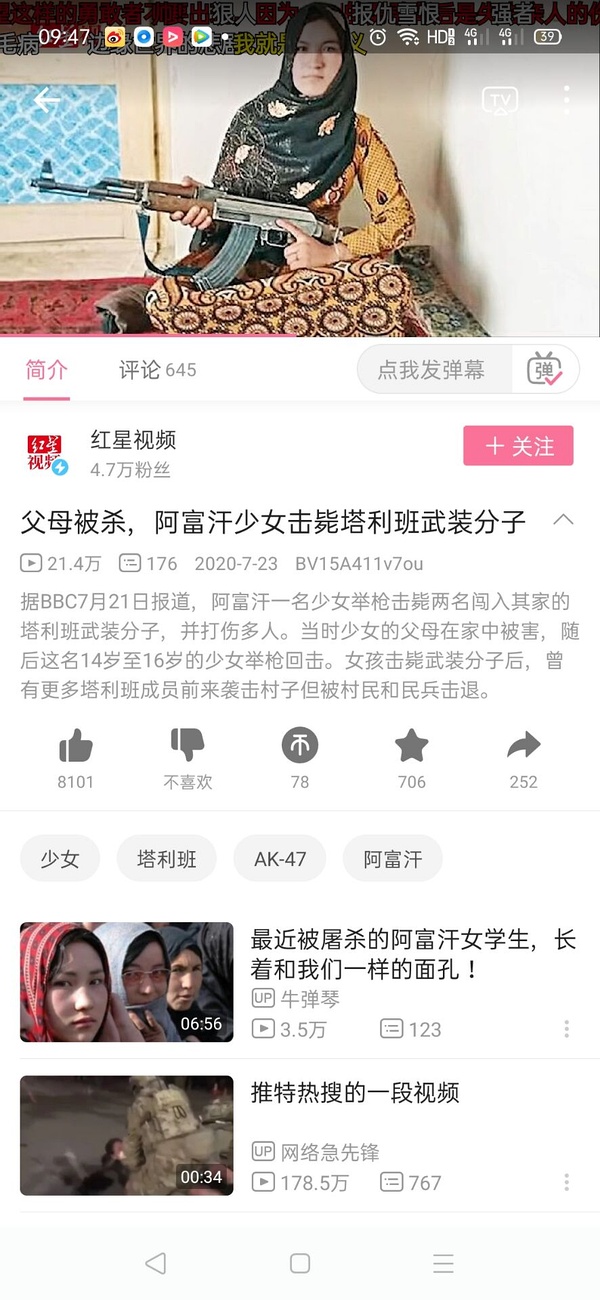Open the 塔利班 tag chip
600x1300 pixels.
[167, 859]
